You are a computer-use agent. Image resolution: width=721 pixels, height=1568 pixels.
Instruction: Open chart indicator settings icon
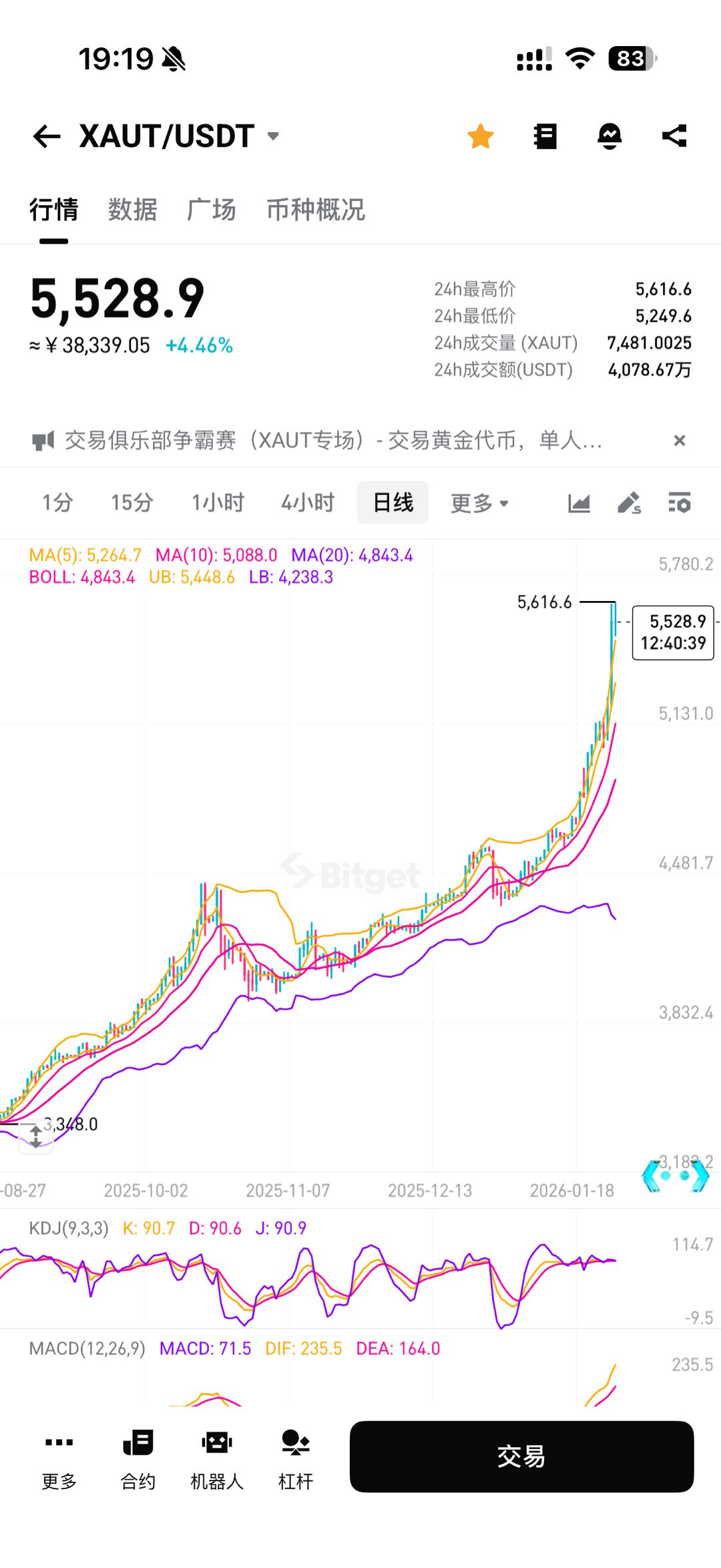point(680,503)
